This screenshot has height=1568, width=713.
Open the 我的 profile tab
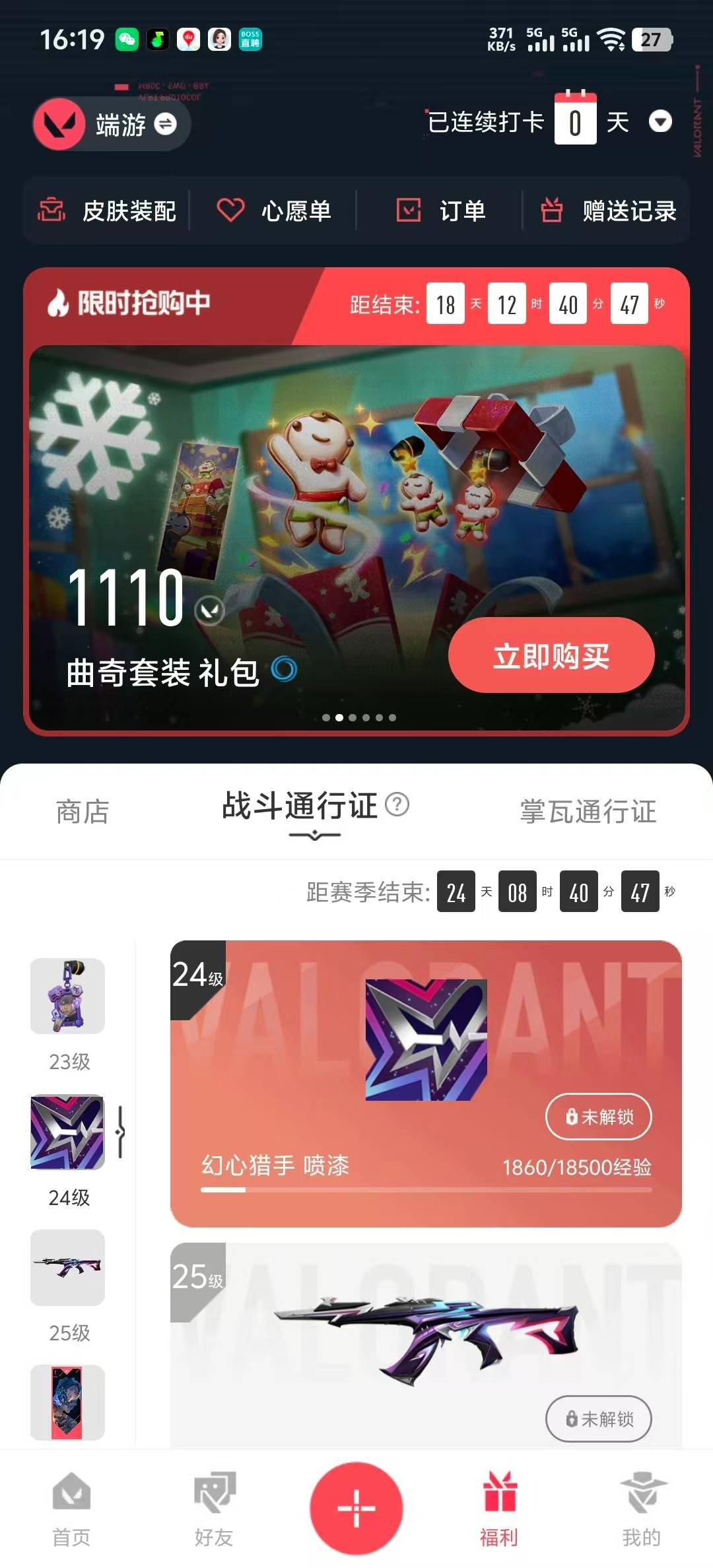tap(641, 1509)
